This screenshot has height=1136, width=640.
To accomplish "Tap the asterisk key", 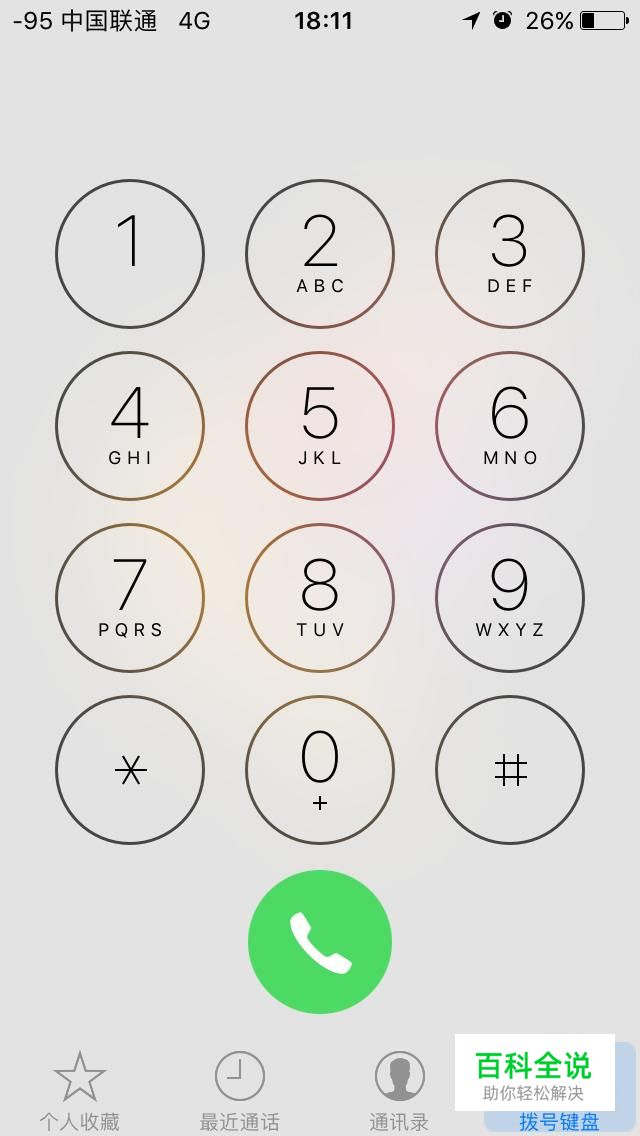I will [130, 770].
